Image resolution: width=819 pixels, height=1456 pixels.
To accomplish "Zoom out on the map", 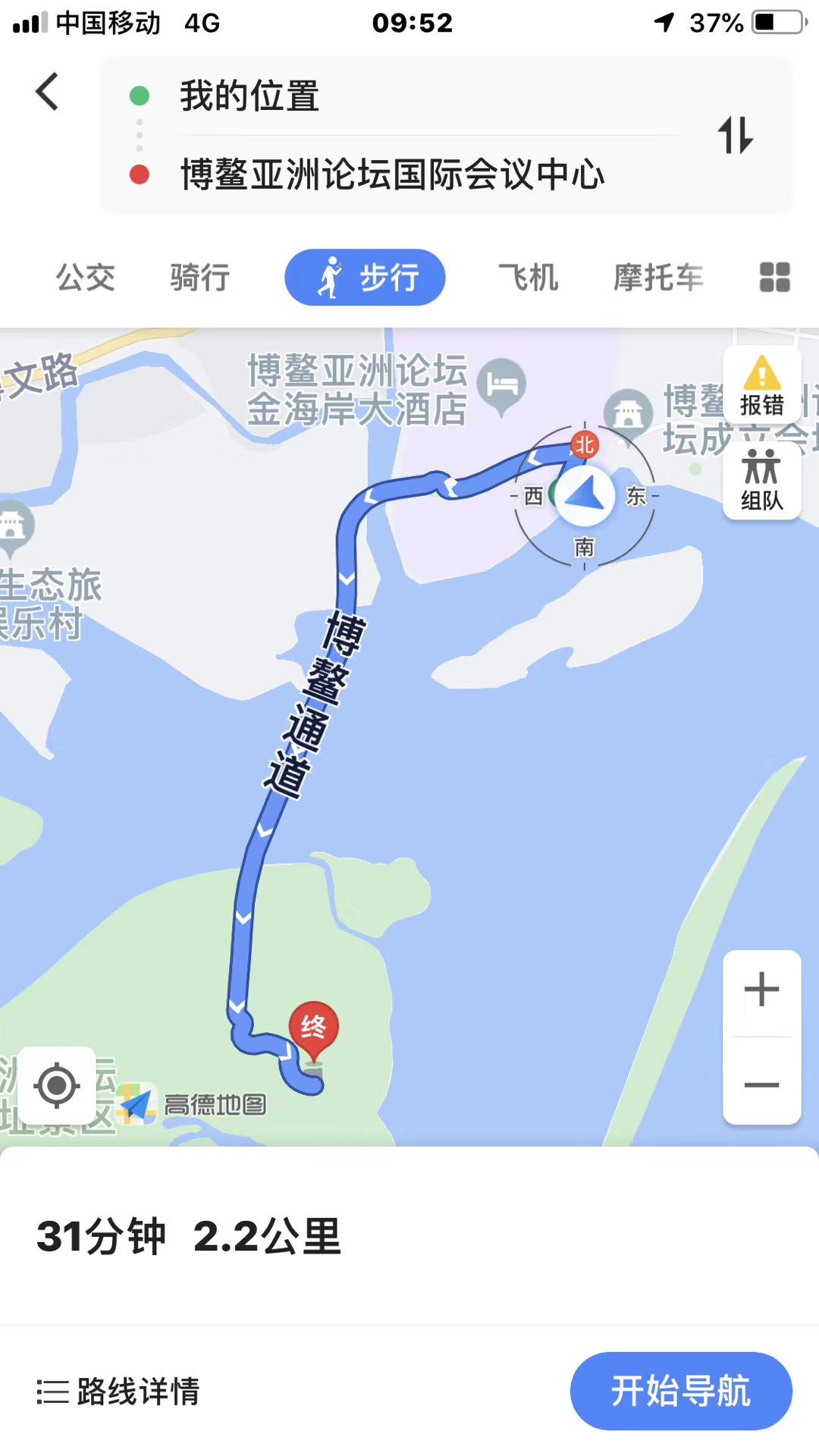I will (x=761, y=1084).
